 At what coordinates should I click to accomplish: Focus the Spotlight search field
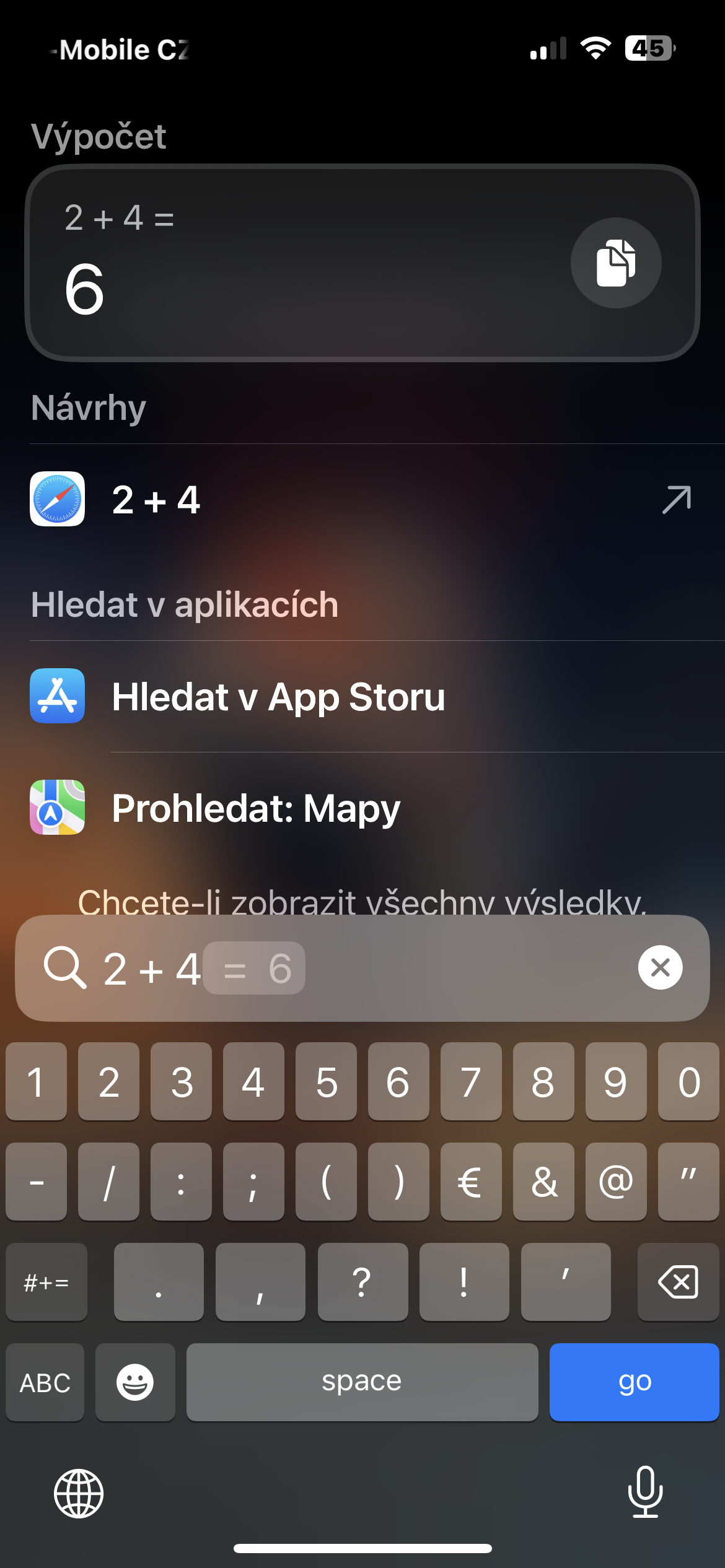[x=434, y=968]
